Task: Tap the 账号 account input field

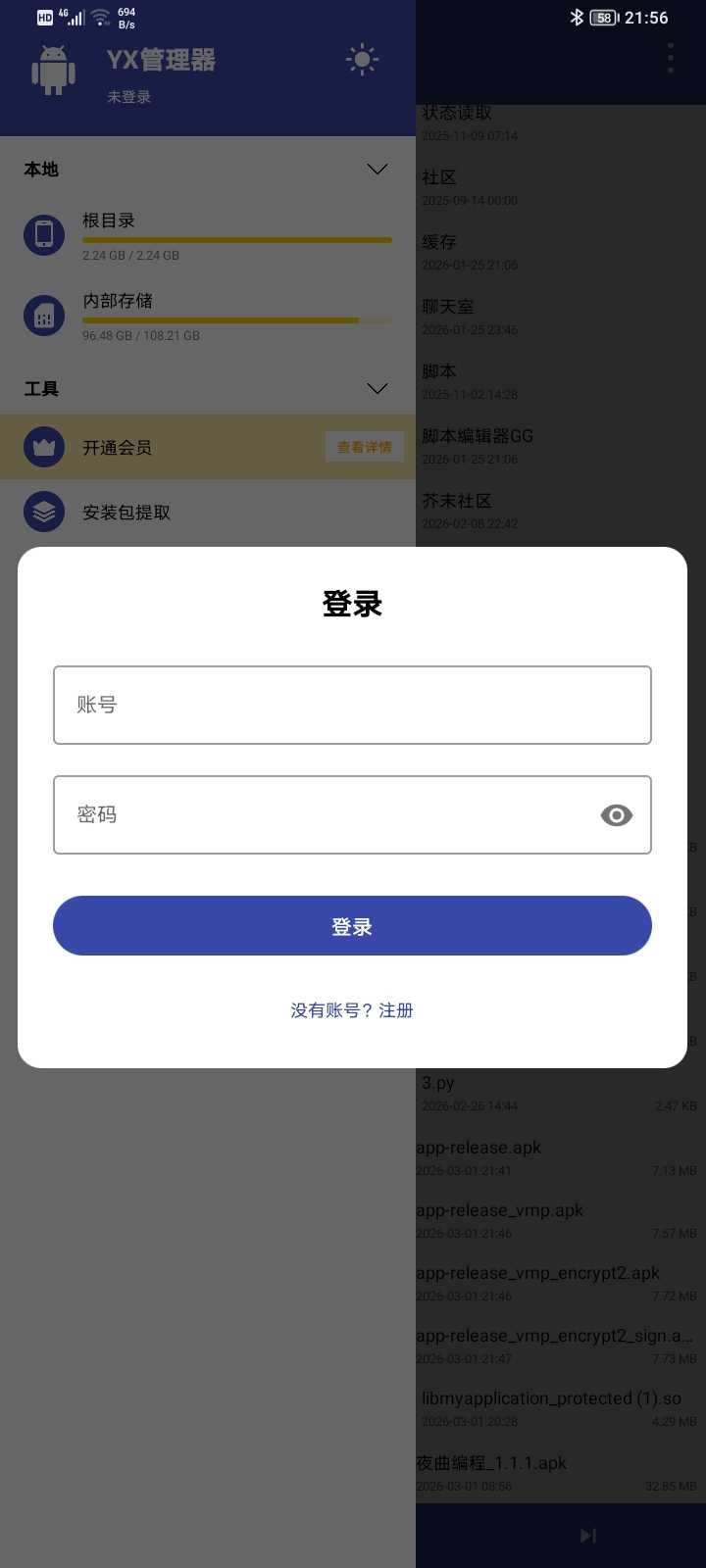Action: click(x=352, y=705)
